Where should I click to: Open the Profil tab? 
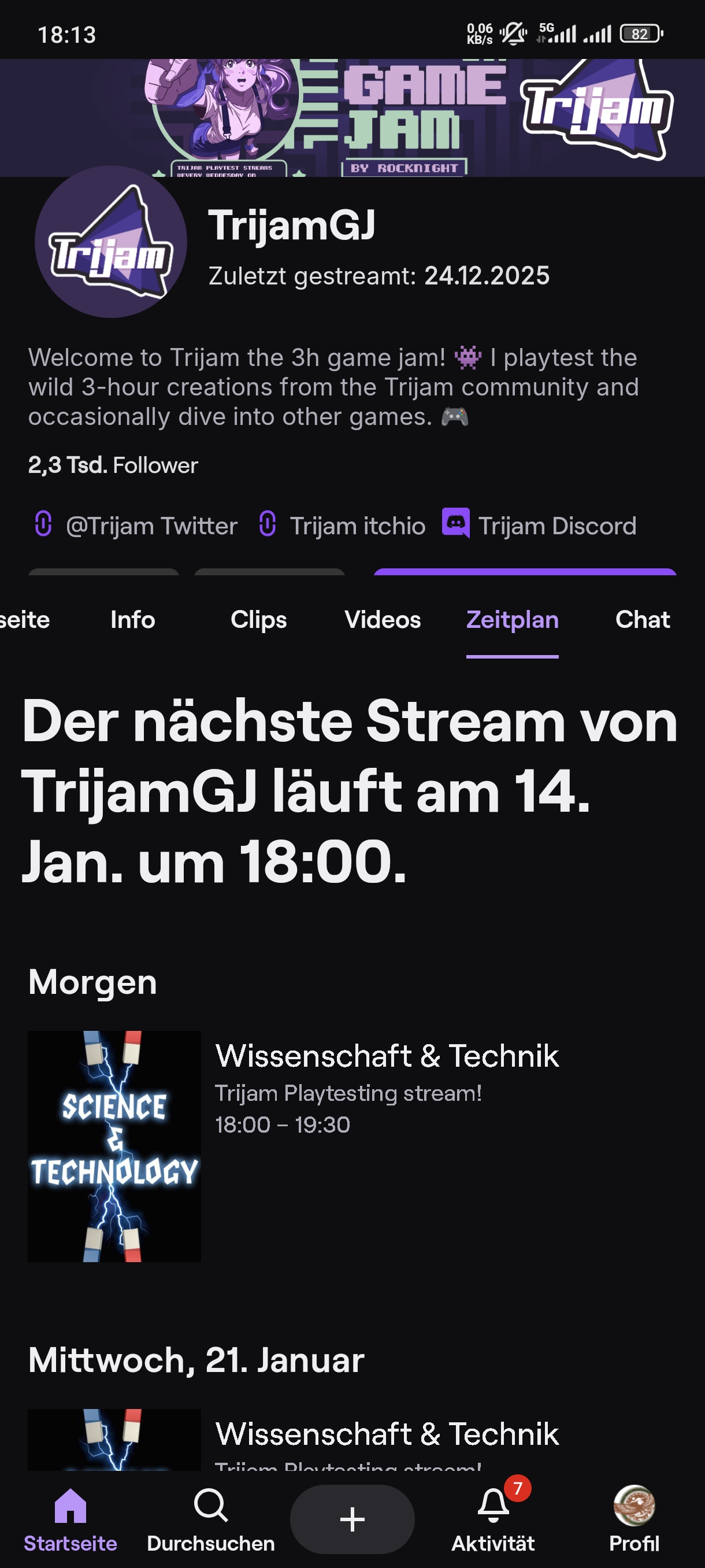click(634, 1520)
